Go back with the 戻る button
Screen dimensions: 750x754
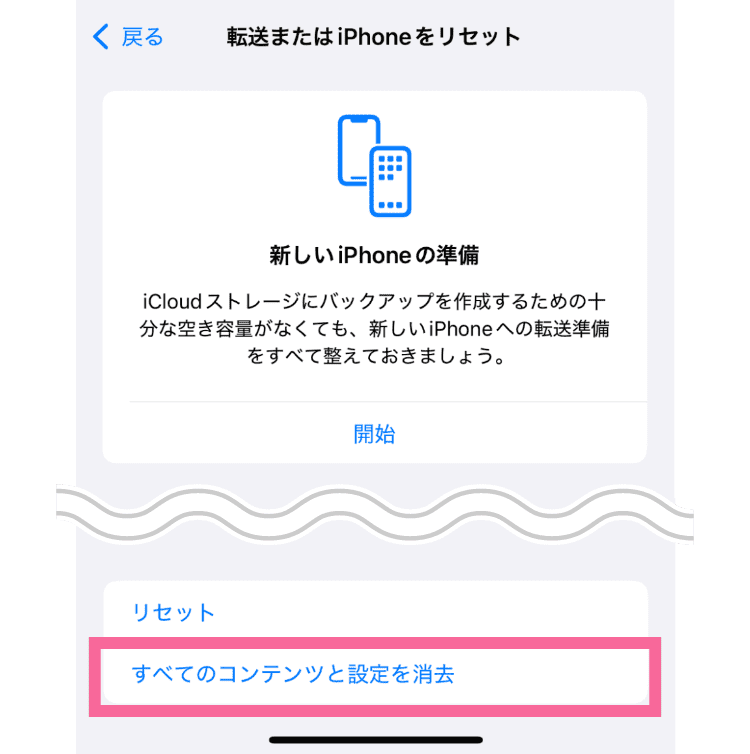127,38
